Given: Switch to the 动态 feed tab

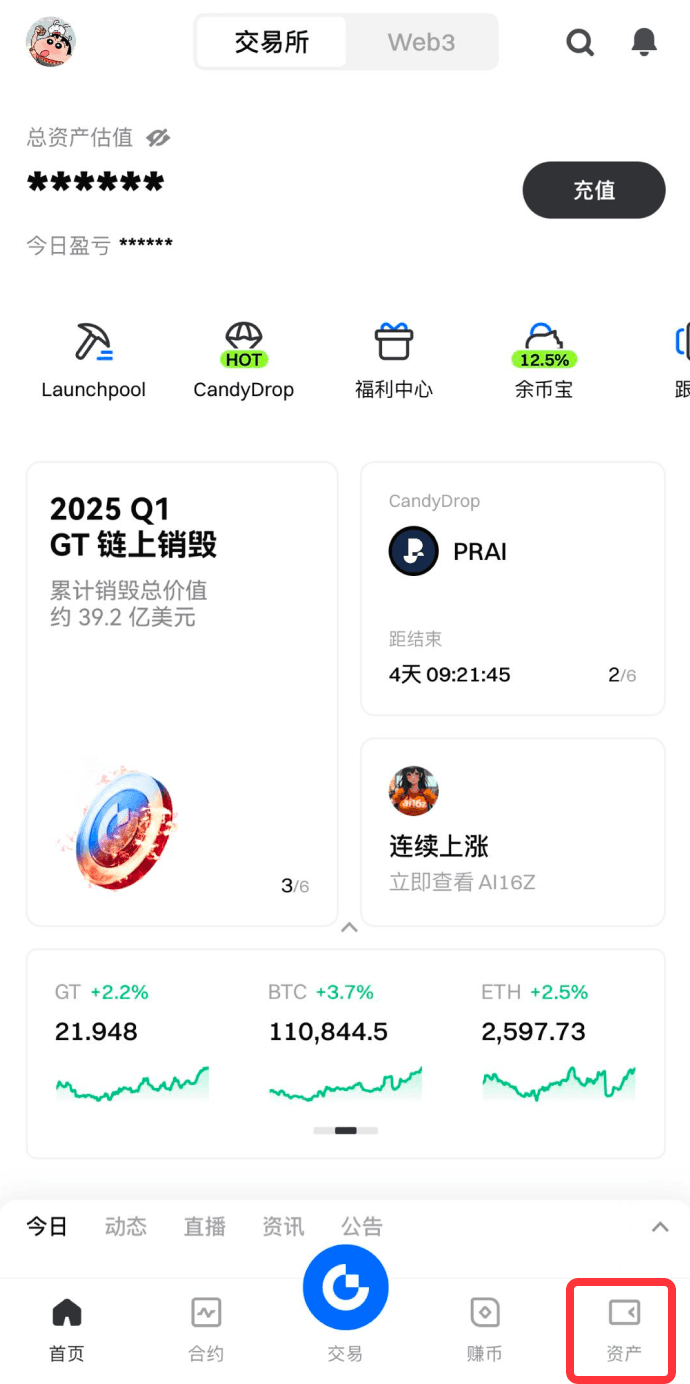Looking at the screenshot, I should [126, 1226].
